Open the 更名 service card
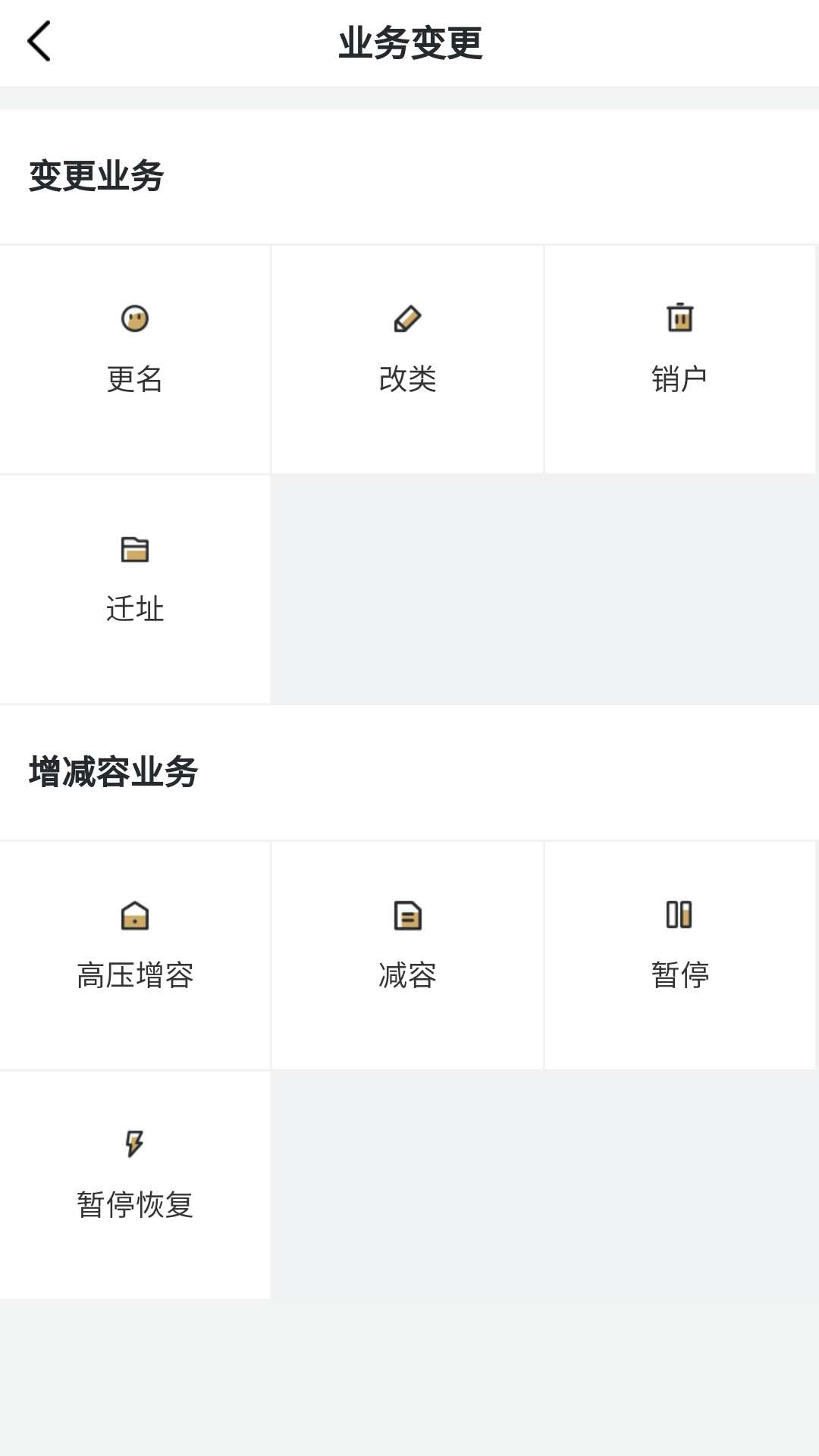819x1456 pixels. (135, 356)
